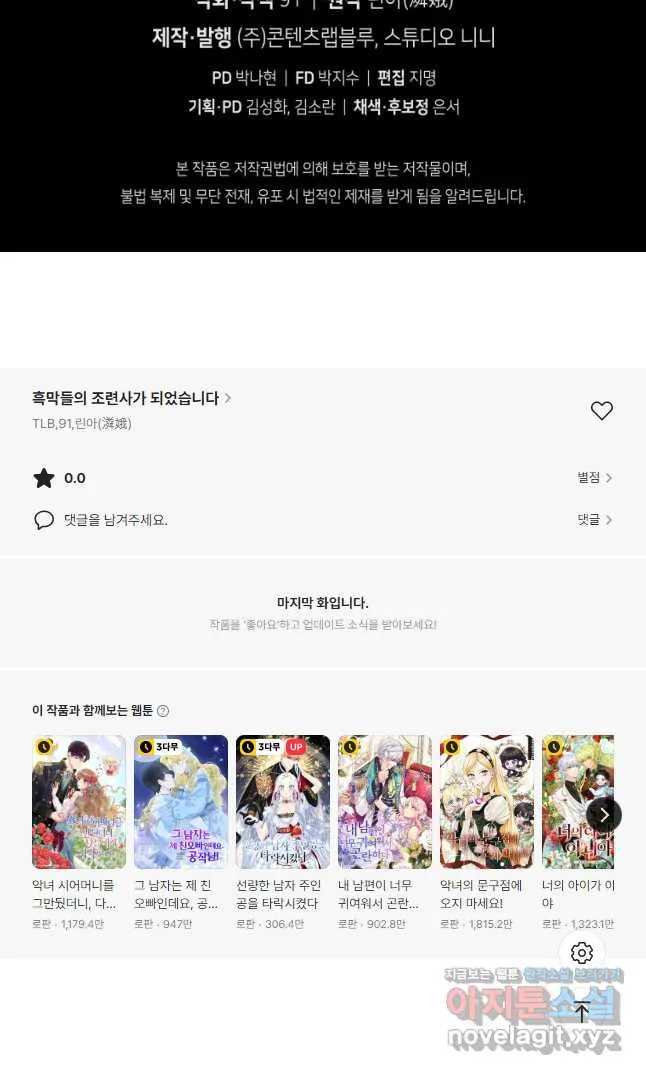The height and width of the screenshot is (1075, 646).
Task: Show next recommended webtoons with the arrow
Action: [604, 815]
